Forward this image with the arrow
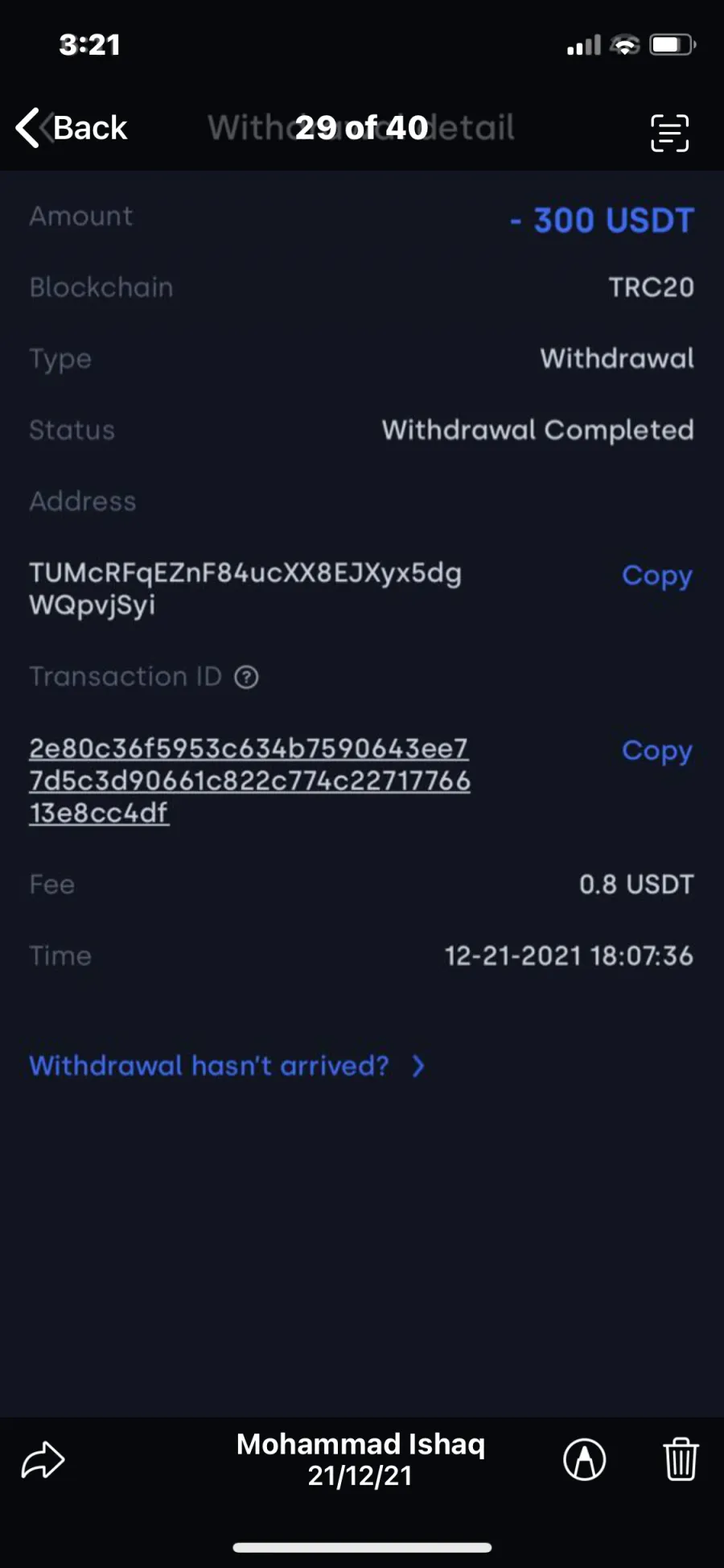The width and height of the screenshot is (724, 1568). coord(43,1460)
